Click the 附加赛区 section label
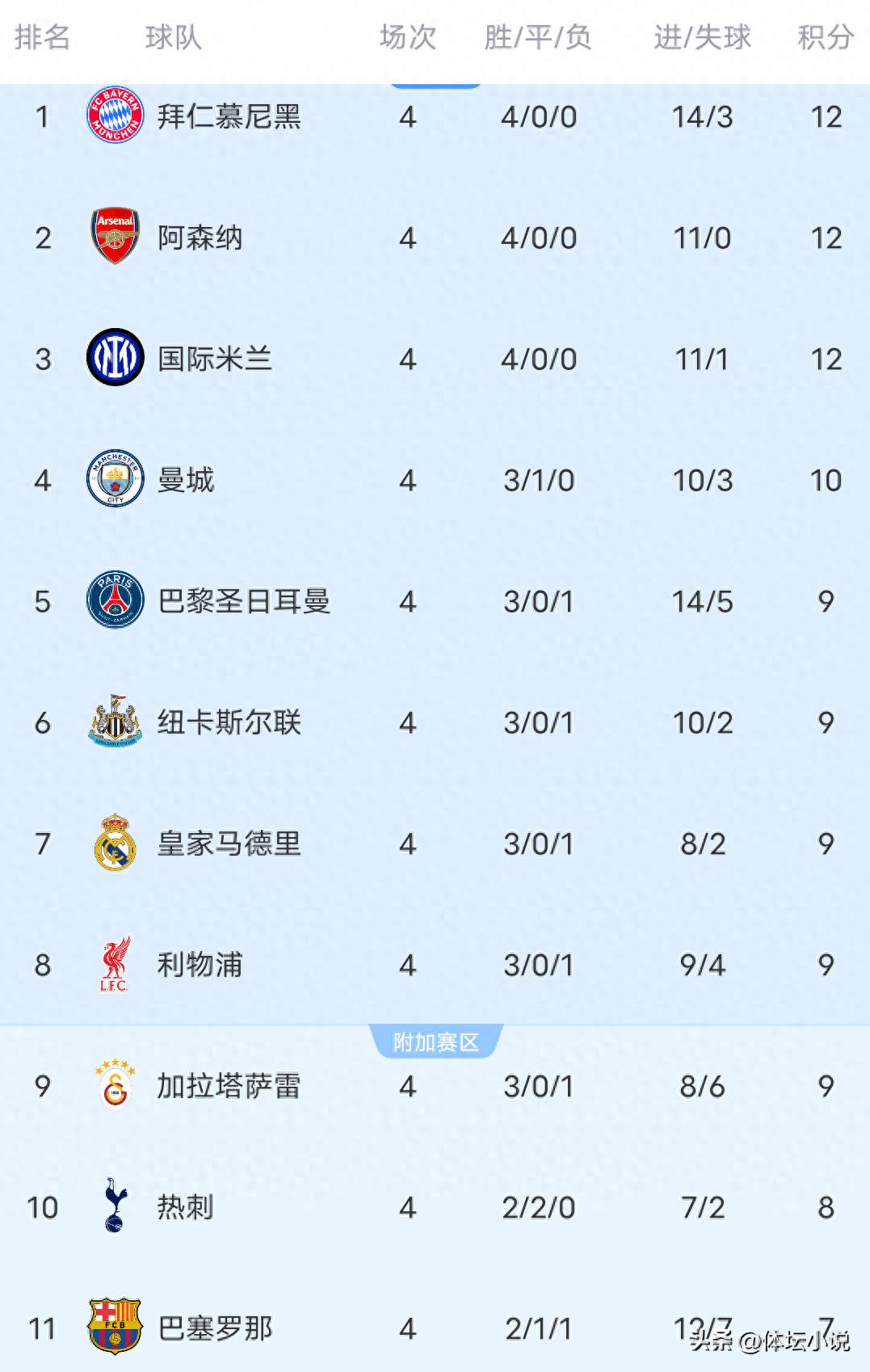The image size is (870, 1372). [x=436, y=1042]
